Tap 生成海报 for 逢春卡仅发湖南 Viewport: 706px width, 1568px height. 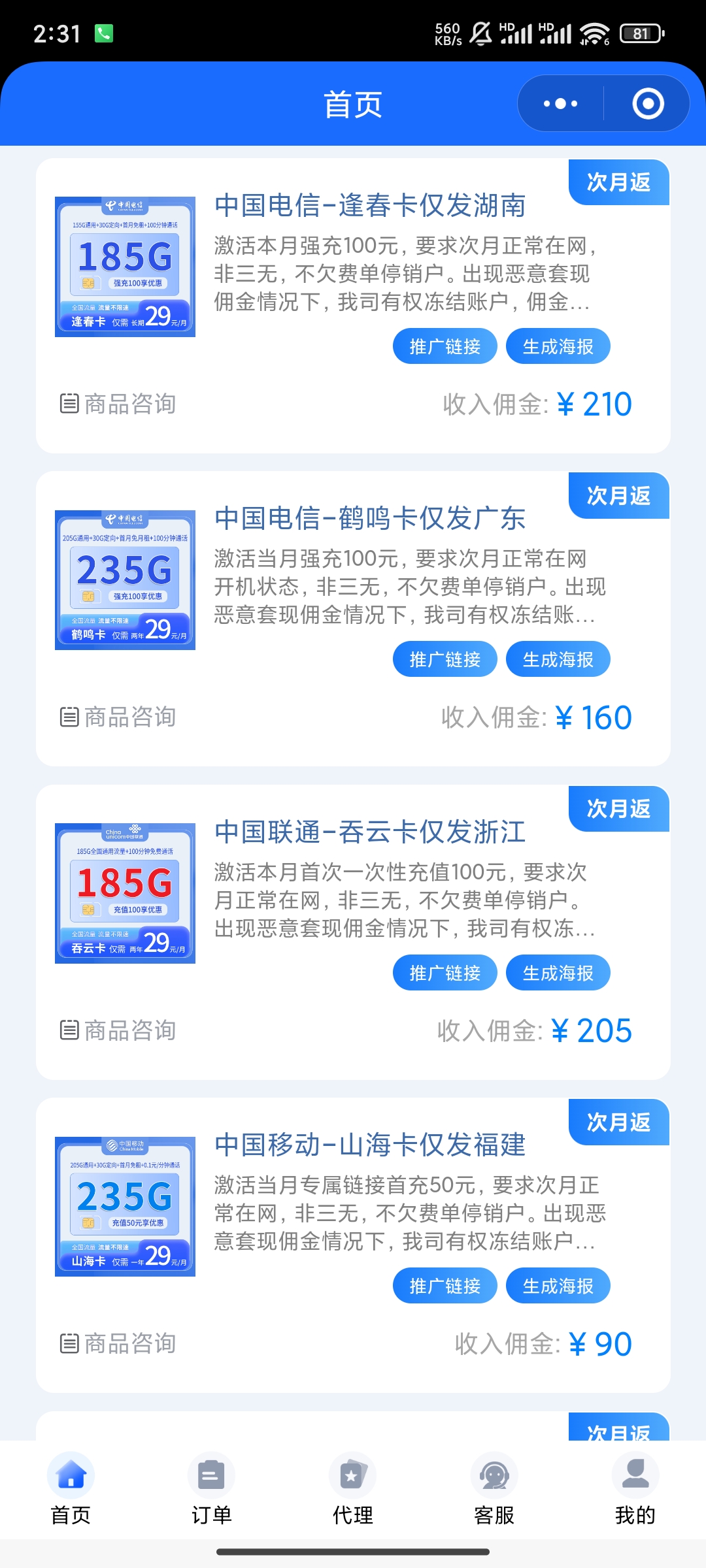pos(558,346)
